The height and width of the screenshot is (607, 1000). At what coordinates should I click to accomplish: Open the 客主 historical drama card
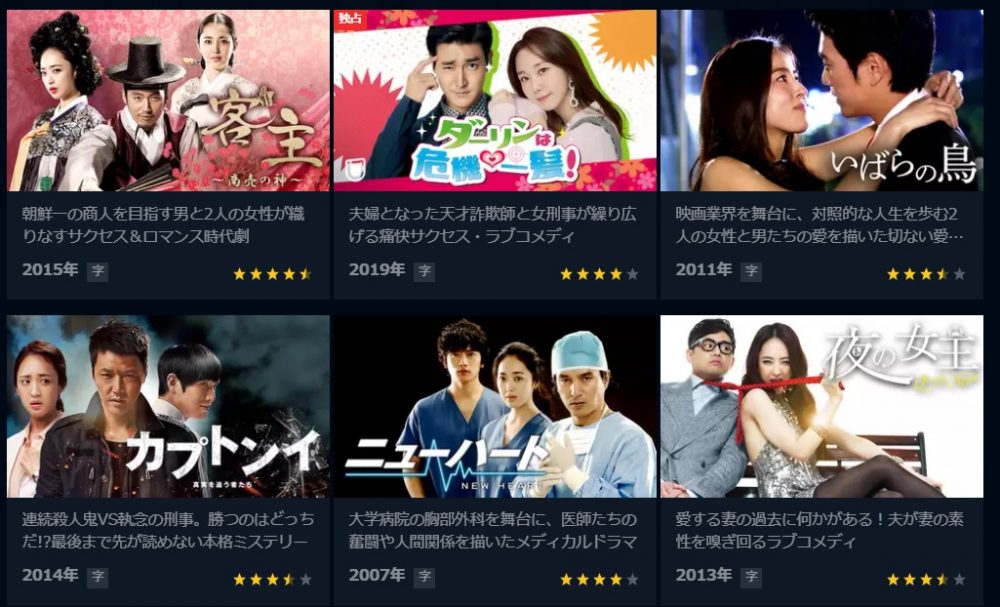[168, 101]
